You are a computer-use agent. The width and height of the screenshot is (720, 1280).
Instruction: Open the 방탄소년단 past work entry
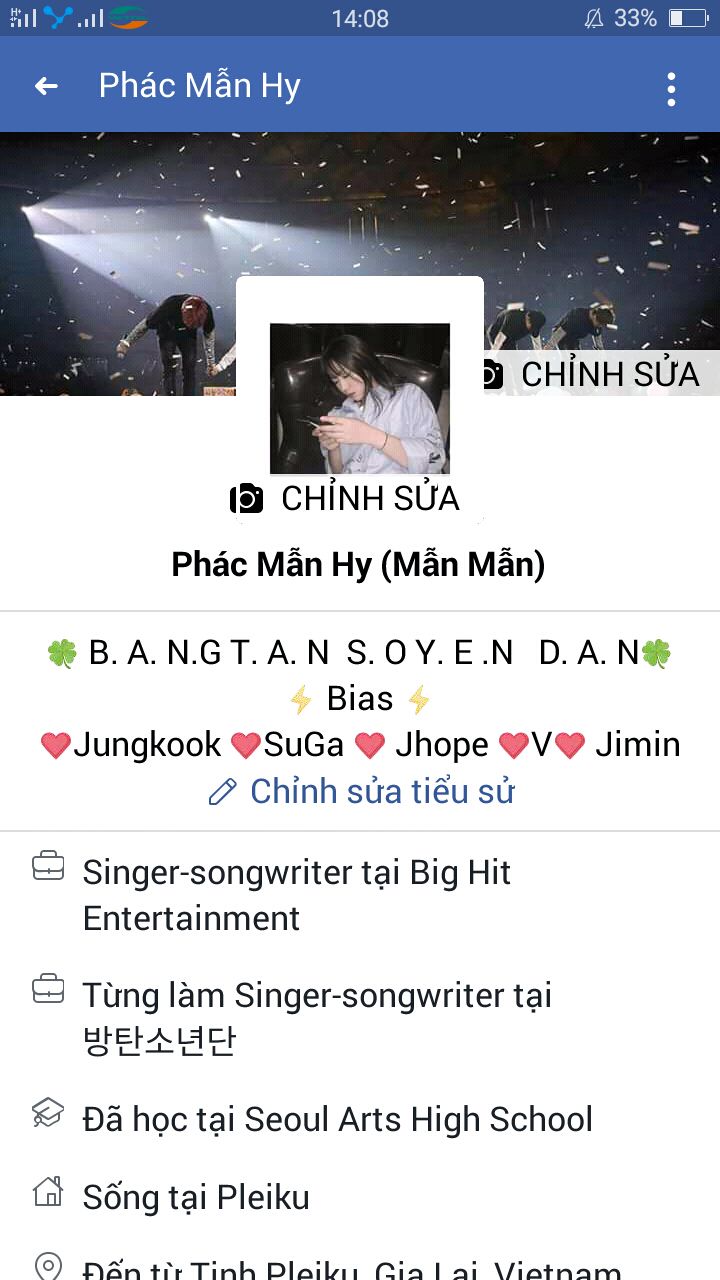[x=316, y=1018]
